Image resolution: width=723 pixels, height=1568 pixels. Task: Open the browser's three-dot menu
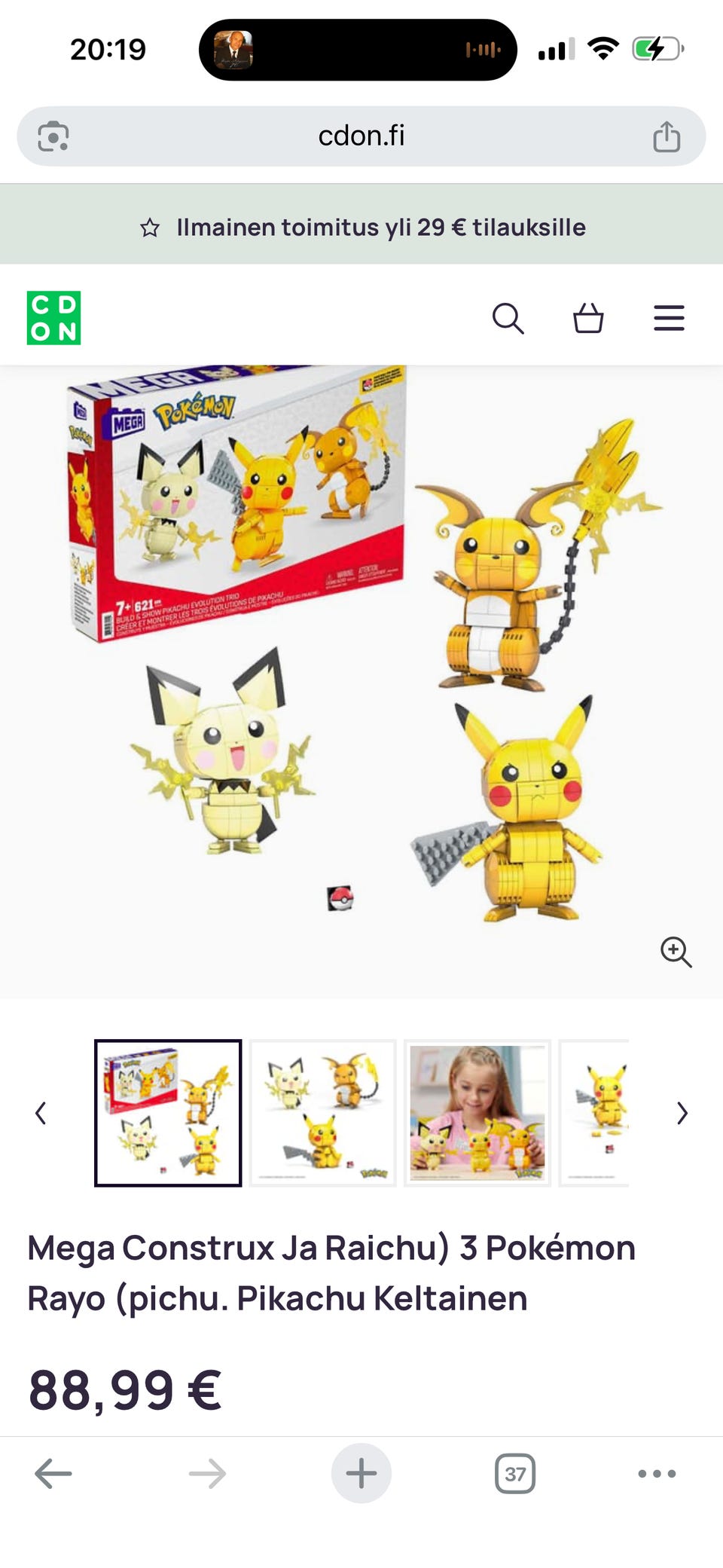click(x=657, y=1473)
